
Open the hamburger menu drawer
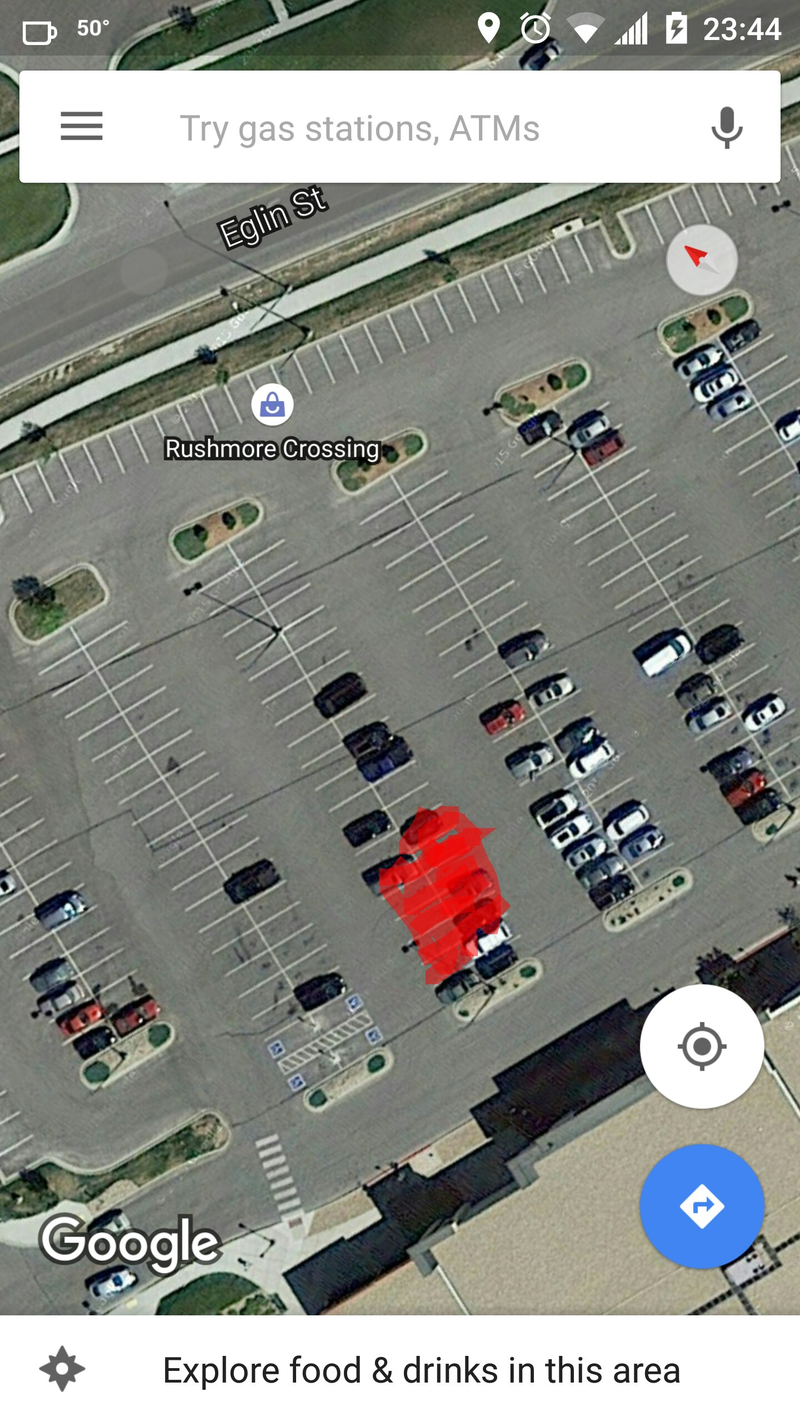[x=81, y=127]
